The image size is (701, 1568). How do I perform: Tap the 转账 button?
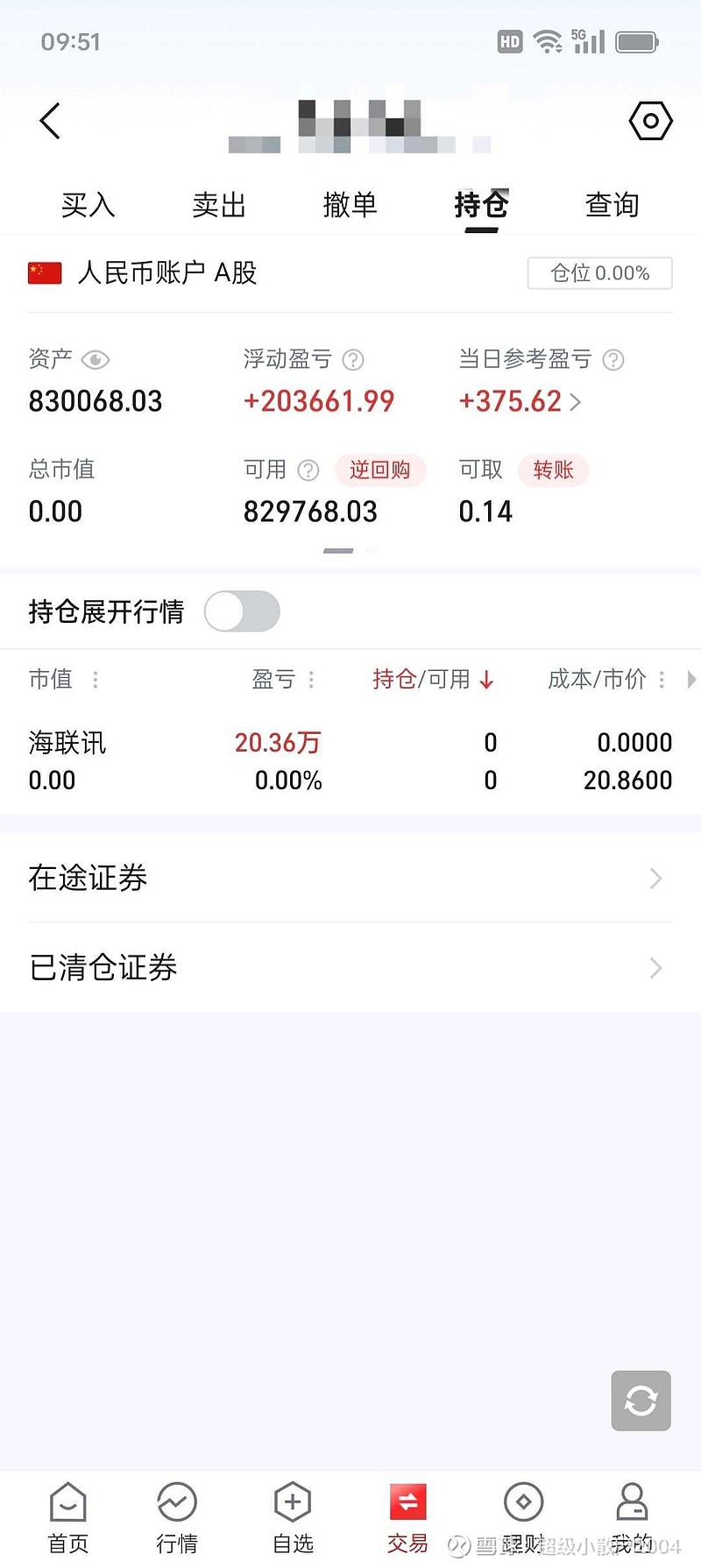coord(553,470)
